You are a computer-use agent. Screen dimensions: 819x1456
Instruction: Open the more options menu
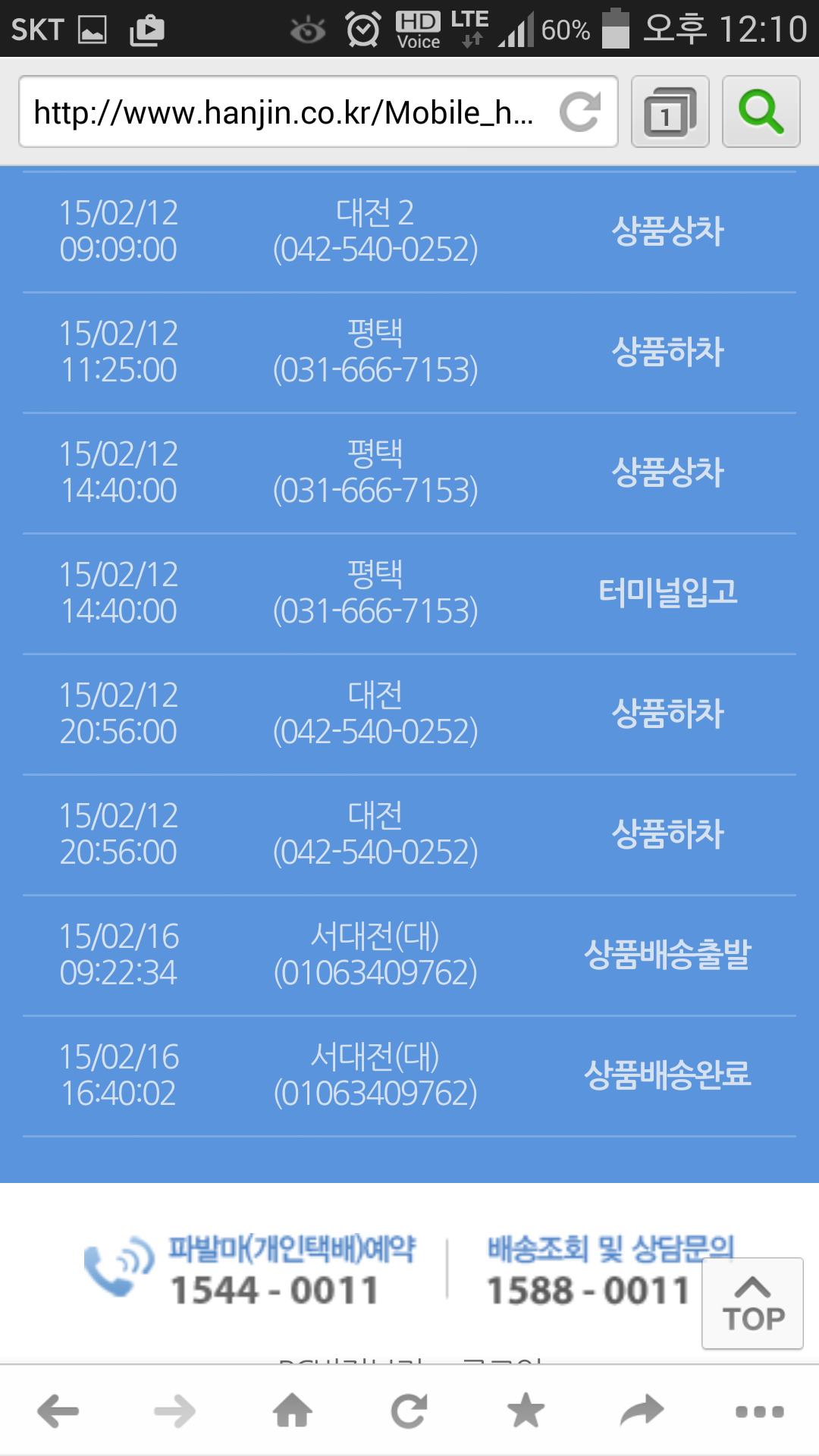point(760,1411)
